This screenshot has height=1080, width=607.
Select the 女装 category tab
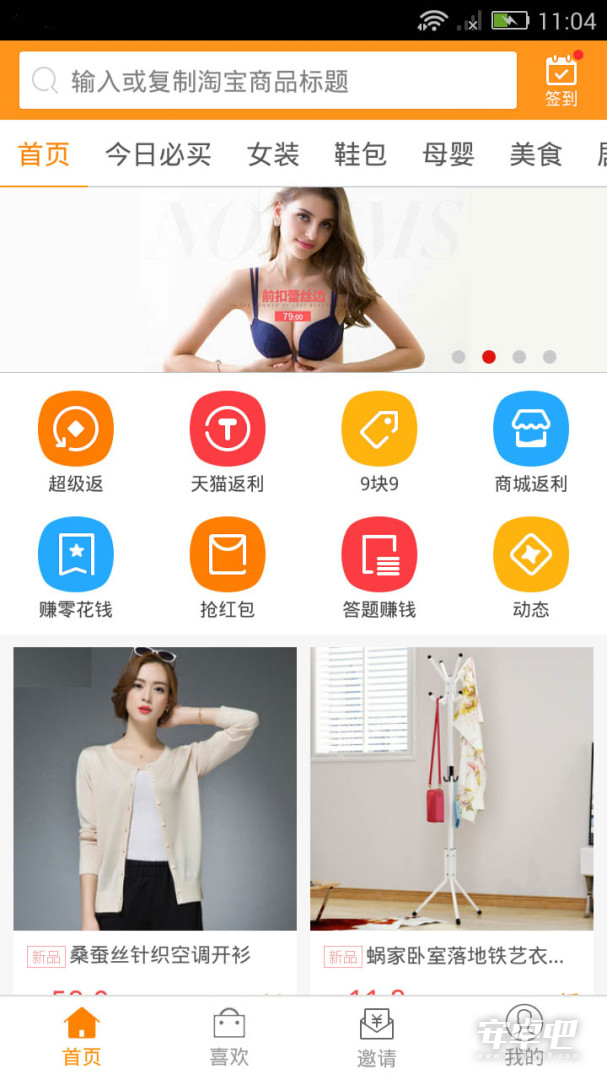(273, 154)
